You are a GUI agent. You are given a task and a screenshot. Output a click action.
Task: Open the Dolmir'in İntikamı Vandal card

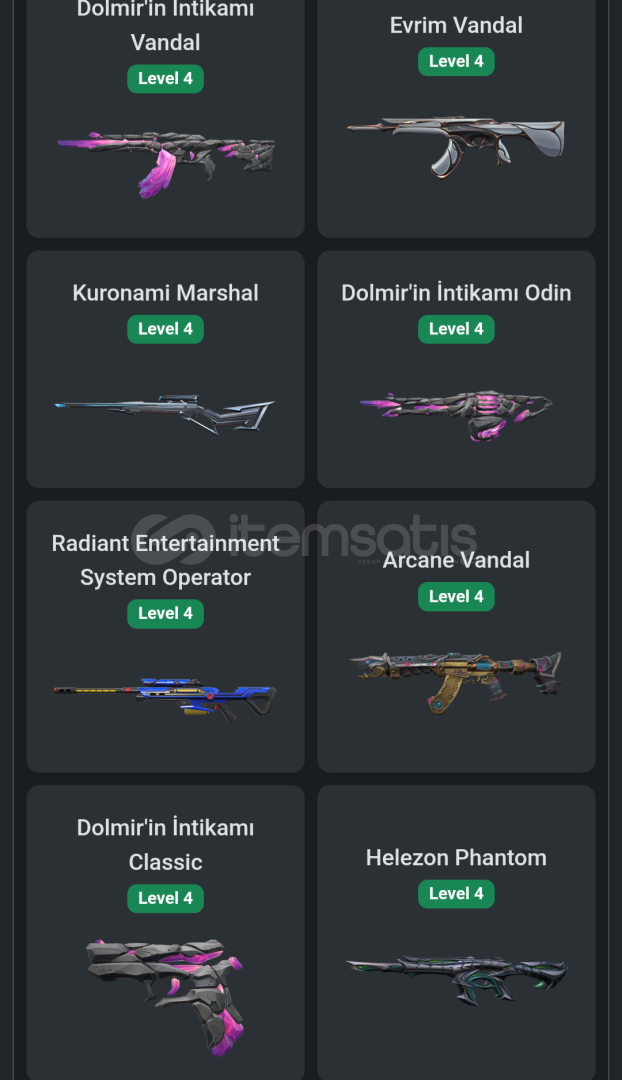[x=165, y=120]
